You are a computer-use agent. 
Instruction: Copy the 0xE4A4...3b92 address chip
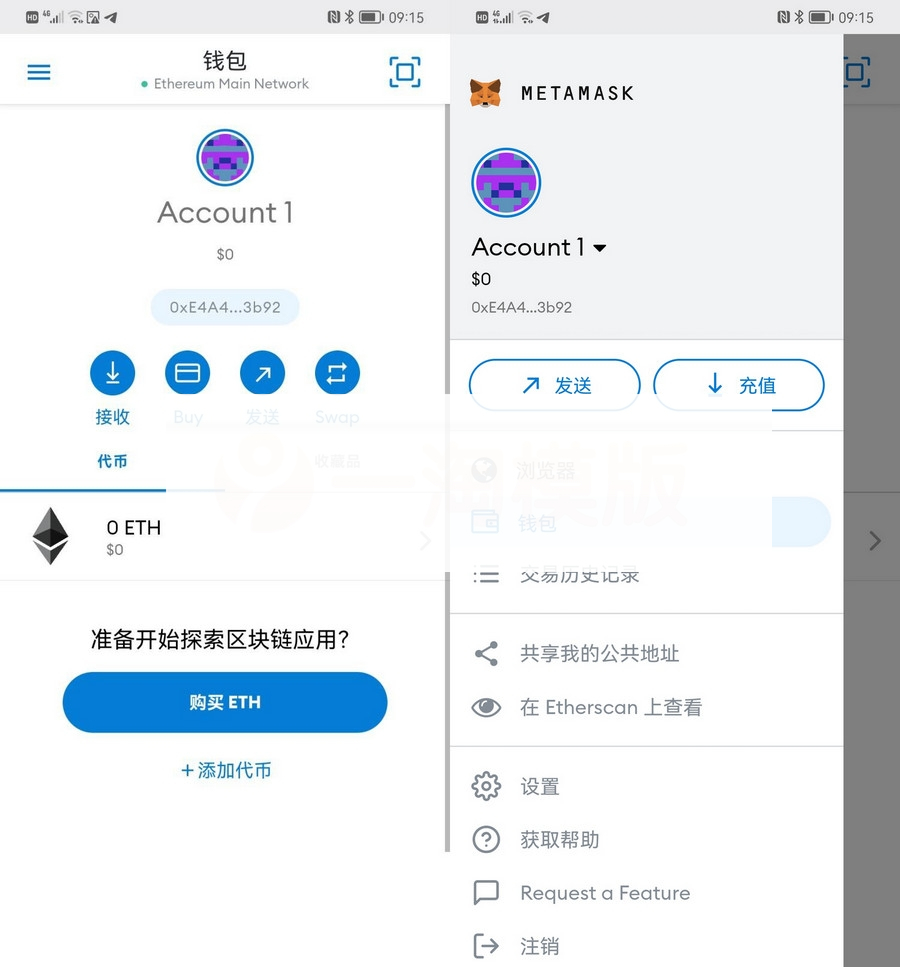(x=225, y=307)
